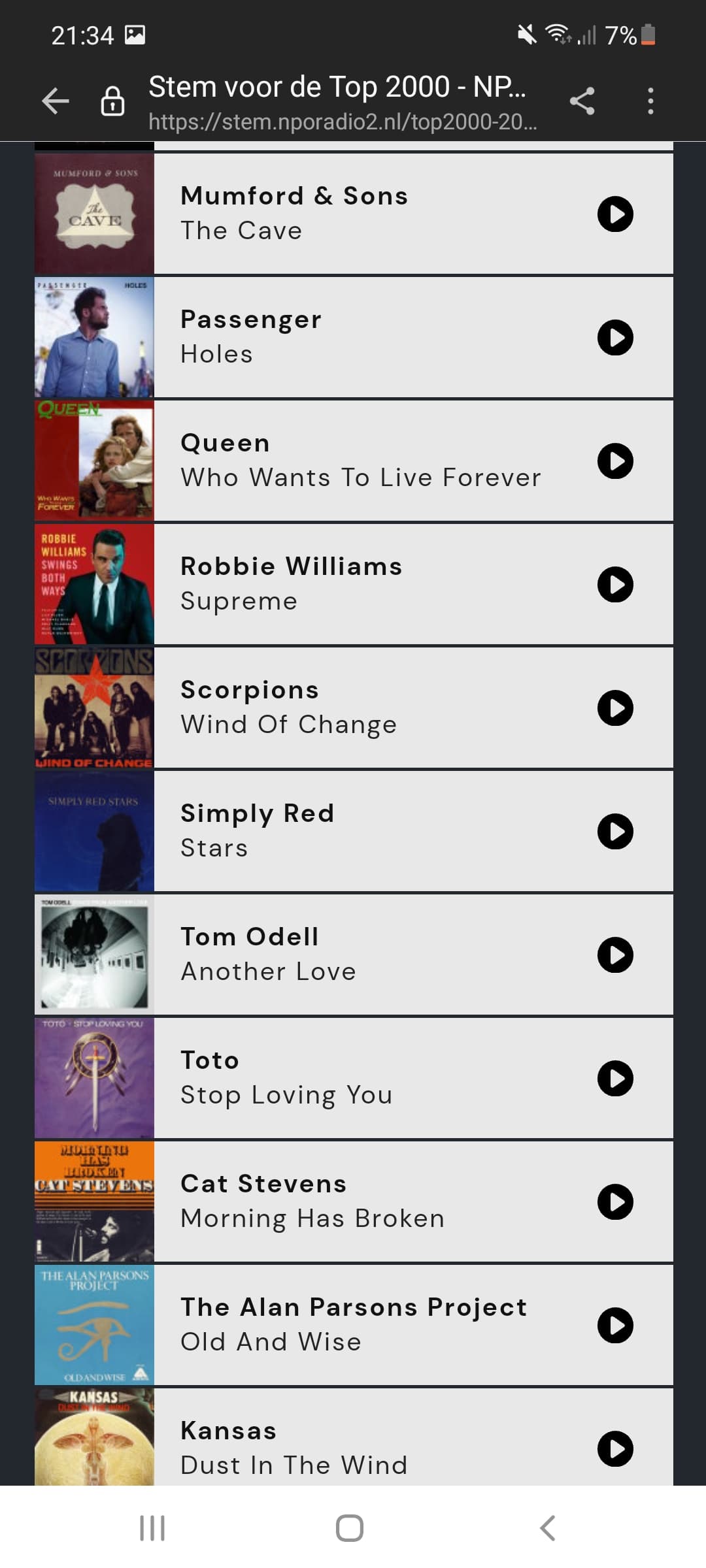
Task: Play Queen's Who Wants To Live Forever
Action: point(615,461)
